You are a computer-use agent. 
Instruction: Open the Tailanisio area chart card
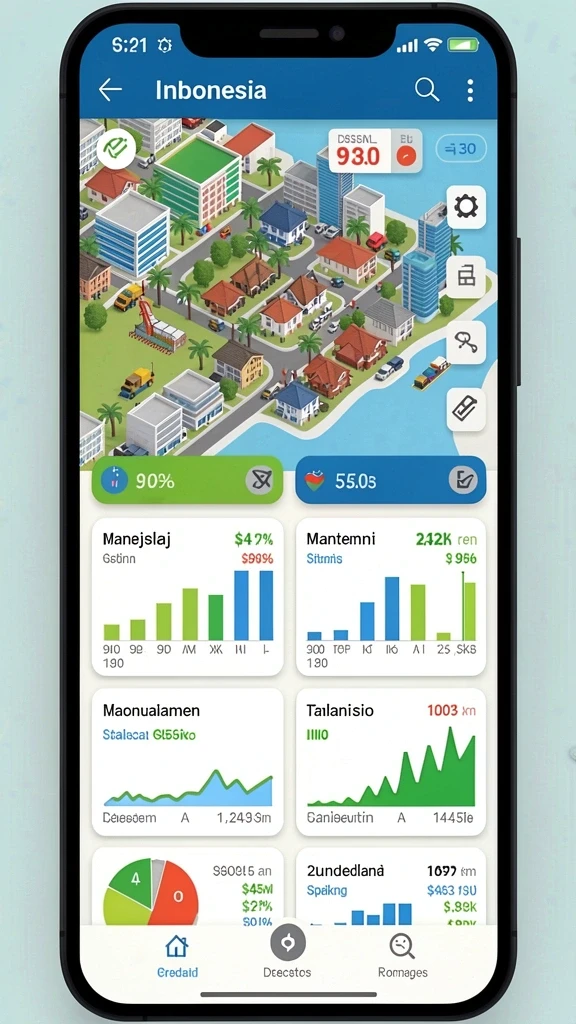point(391,762)
